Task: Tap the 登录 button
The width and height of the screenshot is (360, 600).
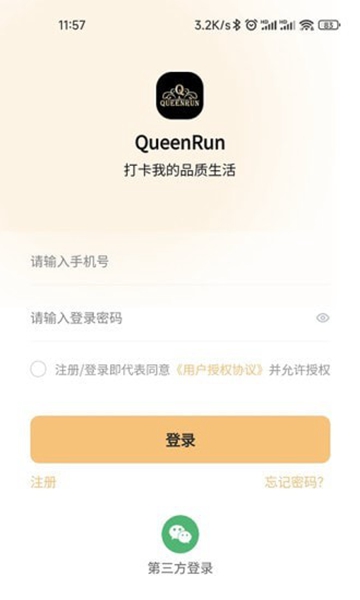Action: [180, 440]
